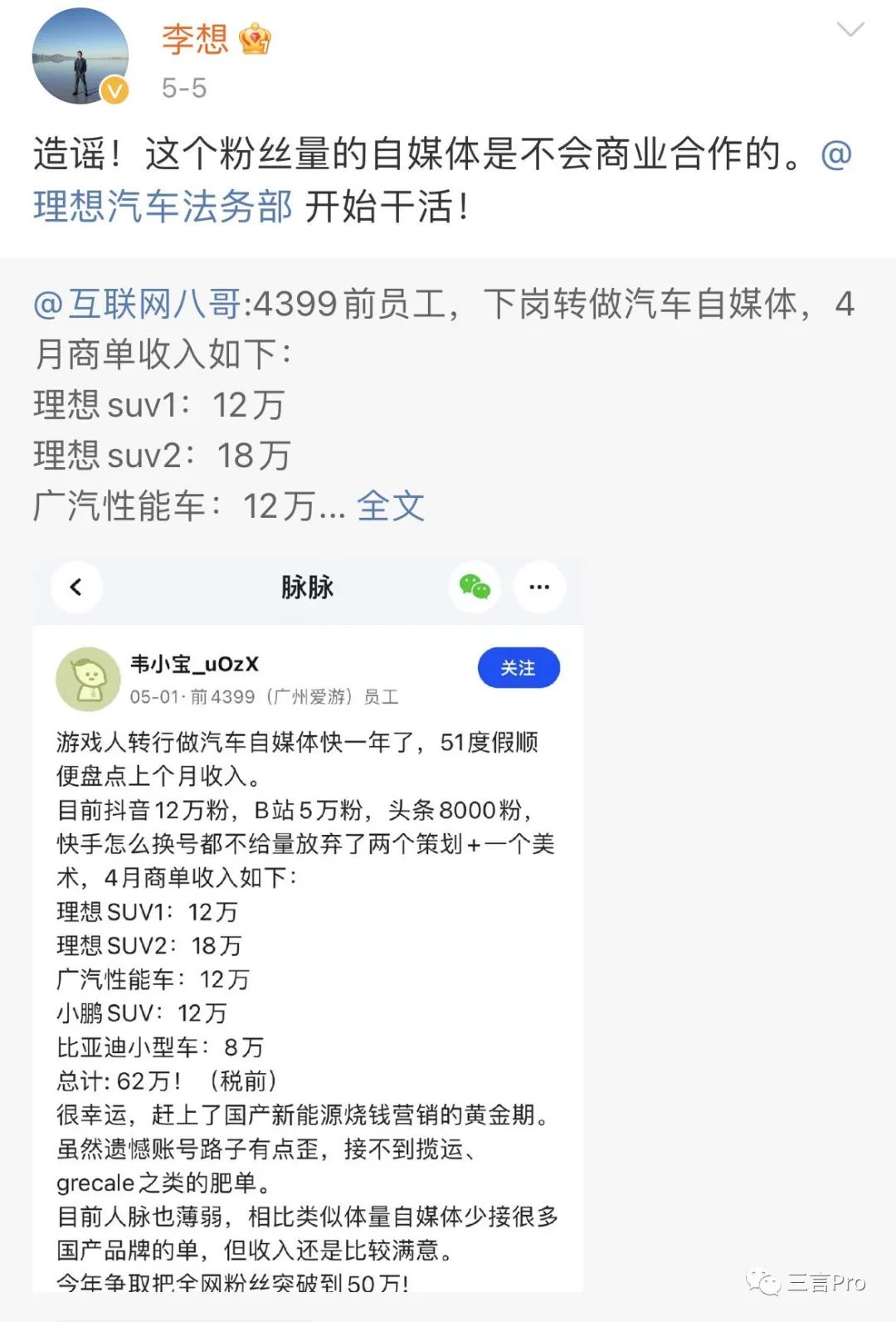Open the username 李想
This screenshot has width=896, height=1322.
pyautogui.click(x=194, y=38)
